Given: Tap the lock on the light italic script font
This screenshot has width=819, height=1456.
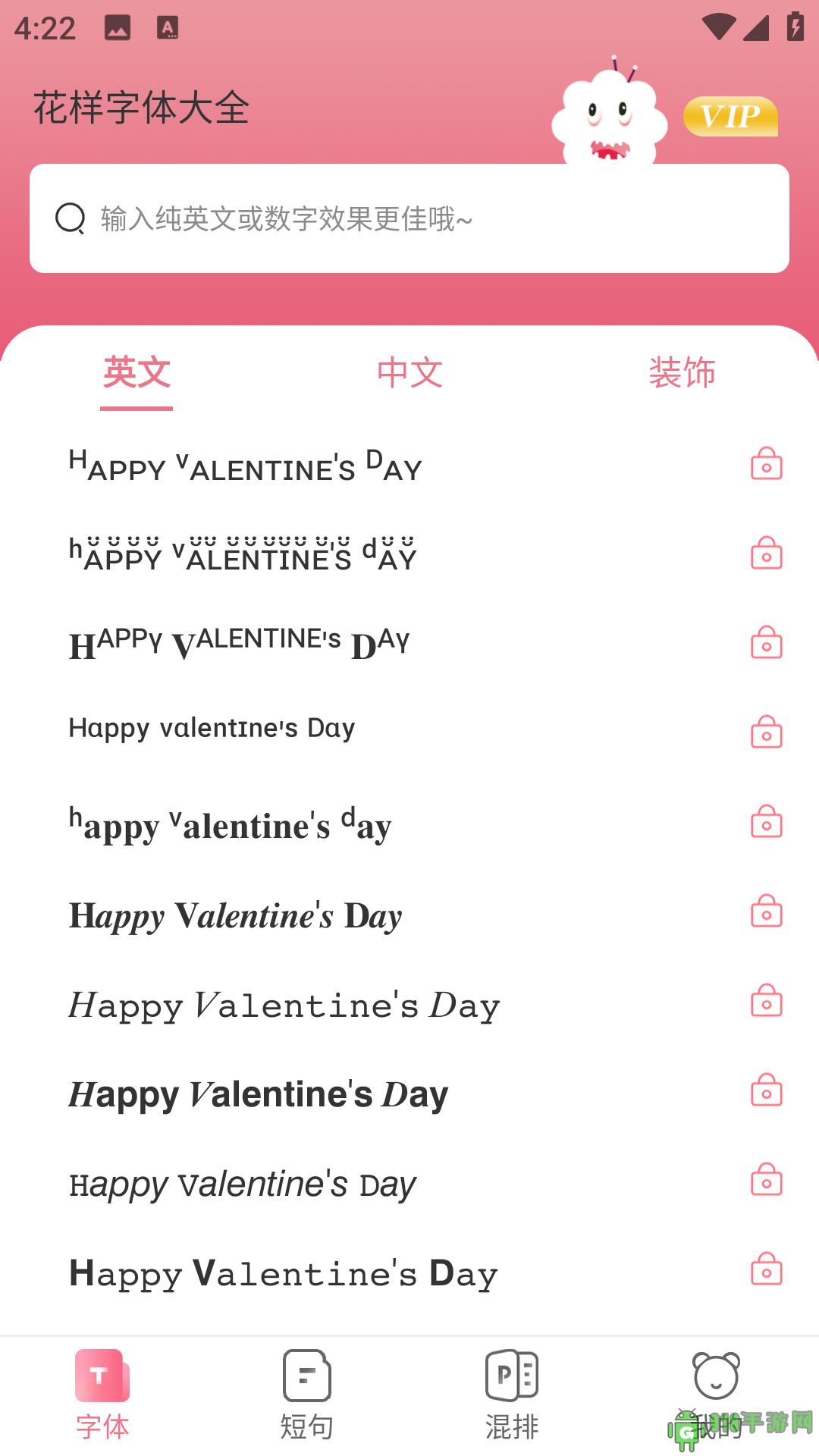Looking at the screenshot, I should pyautogui.click(x=766, y=1001).
